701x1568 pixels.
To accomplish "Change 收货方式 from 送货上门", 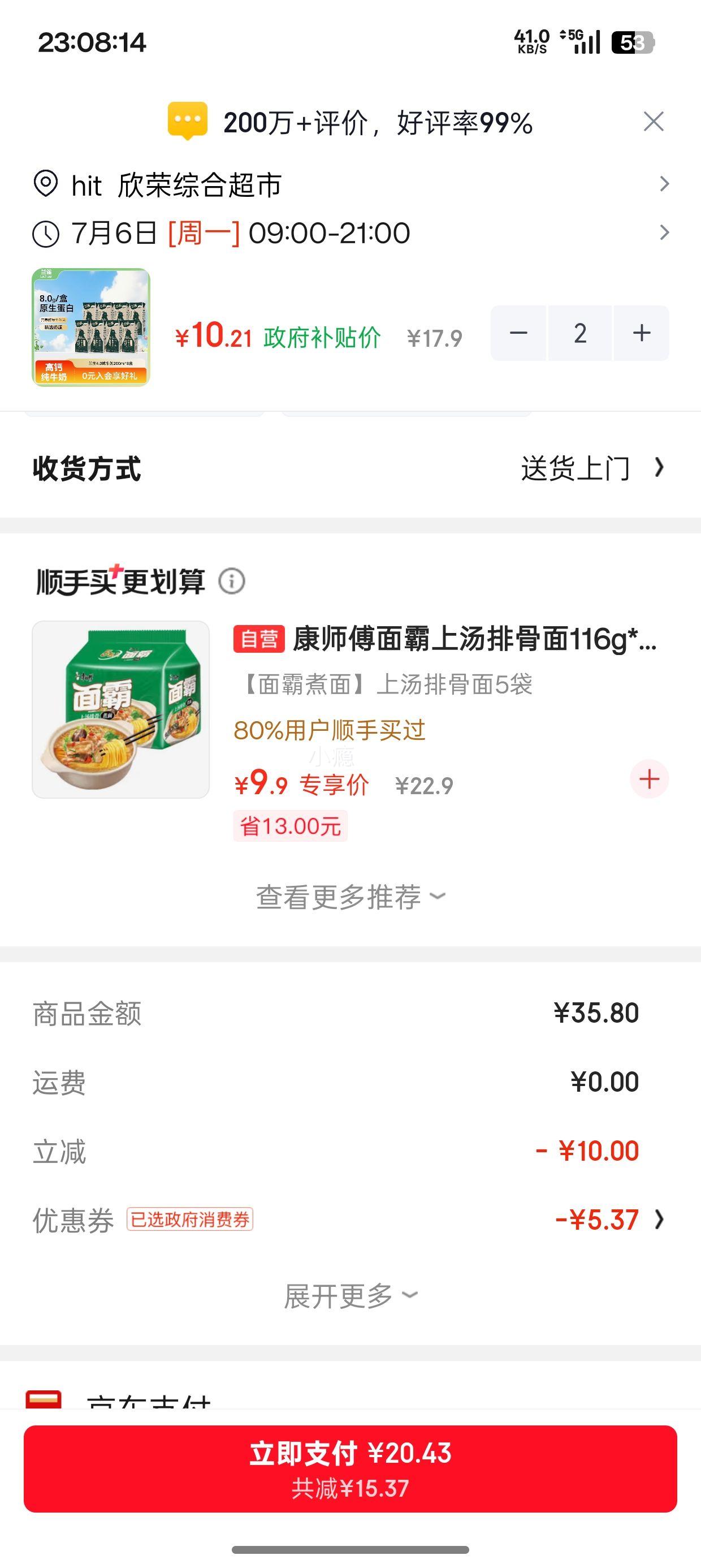I will pyautogui.click(x=350, y=469).
